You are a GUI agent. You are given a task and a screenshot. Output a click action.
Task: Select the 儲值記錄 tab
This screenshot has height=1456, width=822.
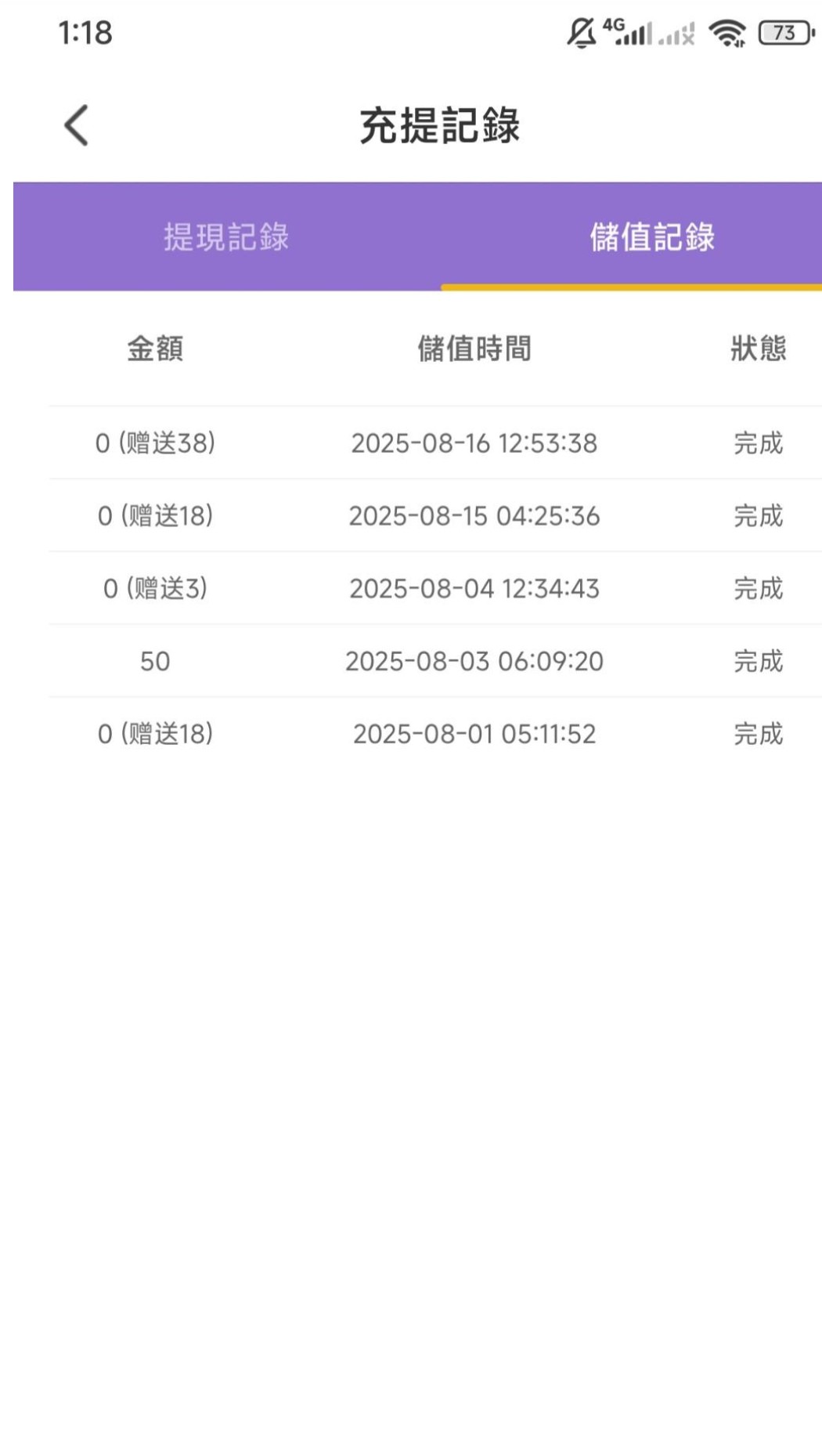654,237
